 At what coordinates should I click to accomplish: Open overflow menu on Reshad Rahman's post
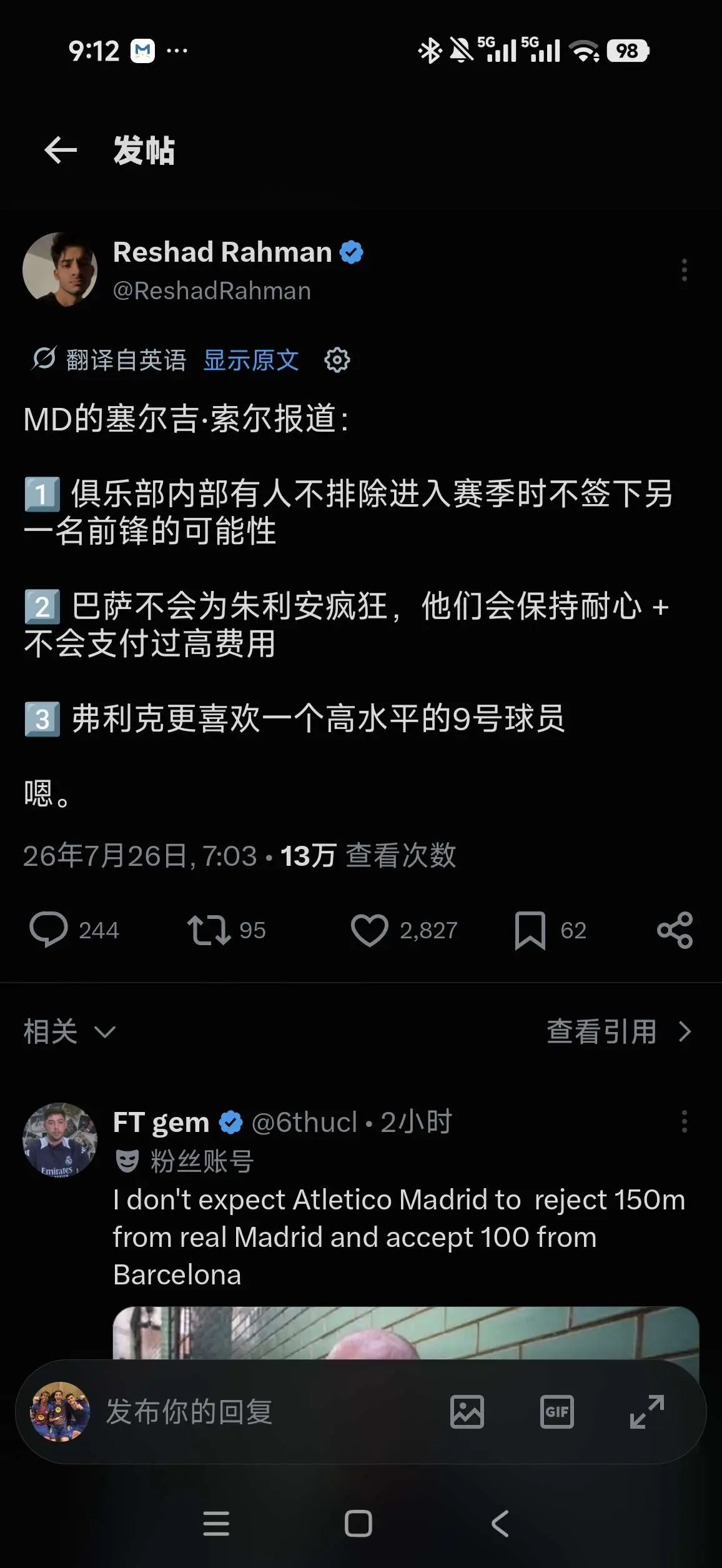[x=684, y=270]
